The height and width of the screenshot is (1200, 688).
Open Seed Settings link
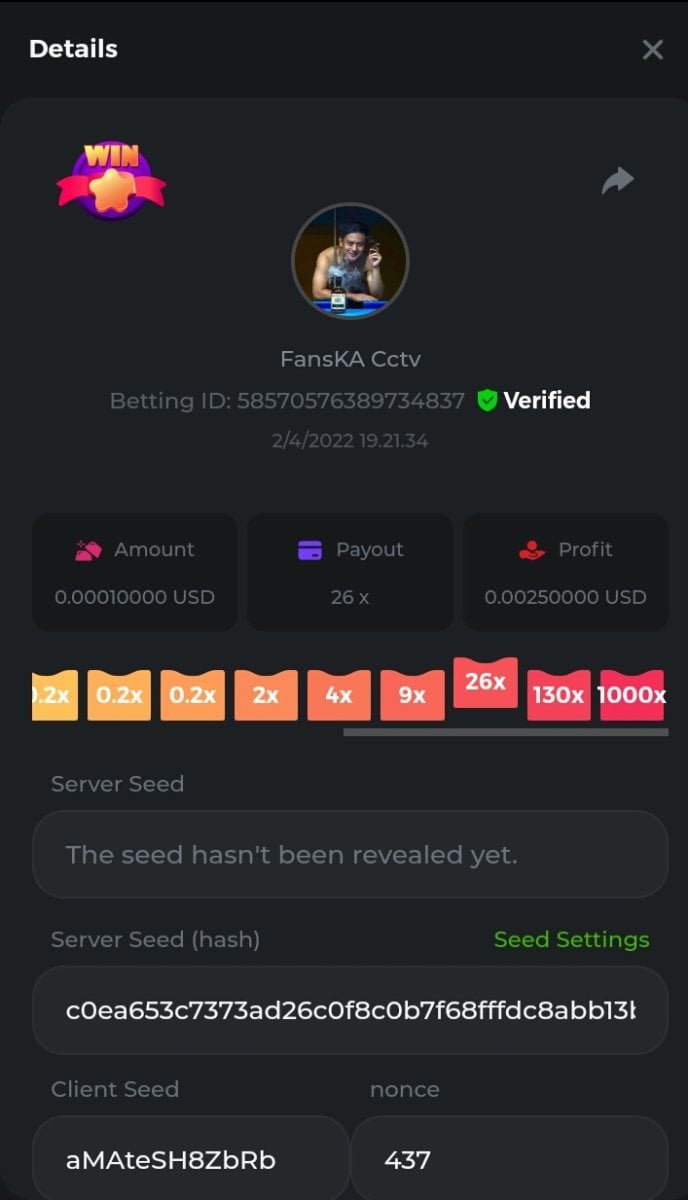(571, 940)
